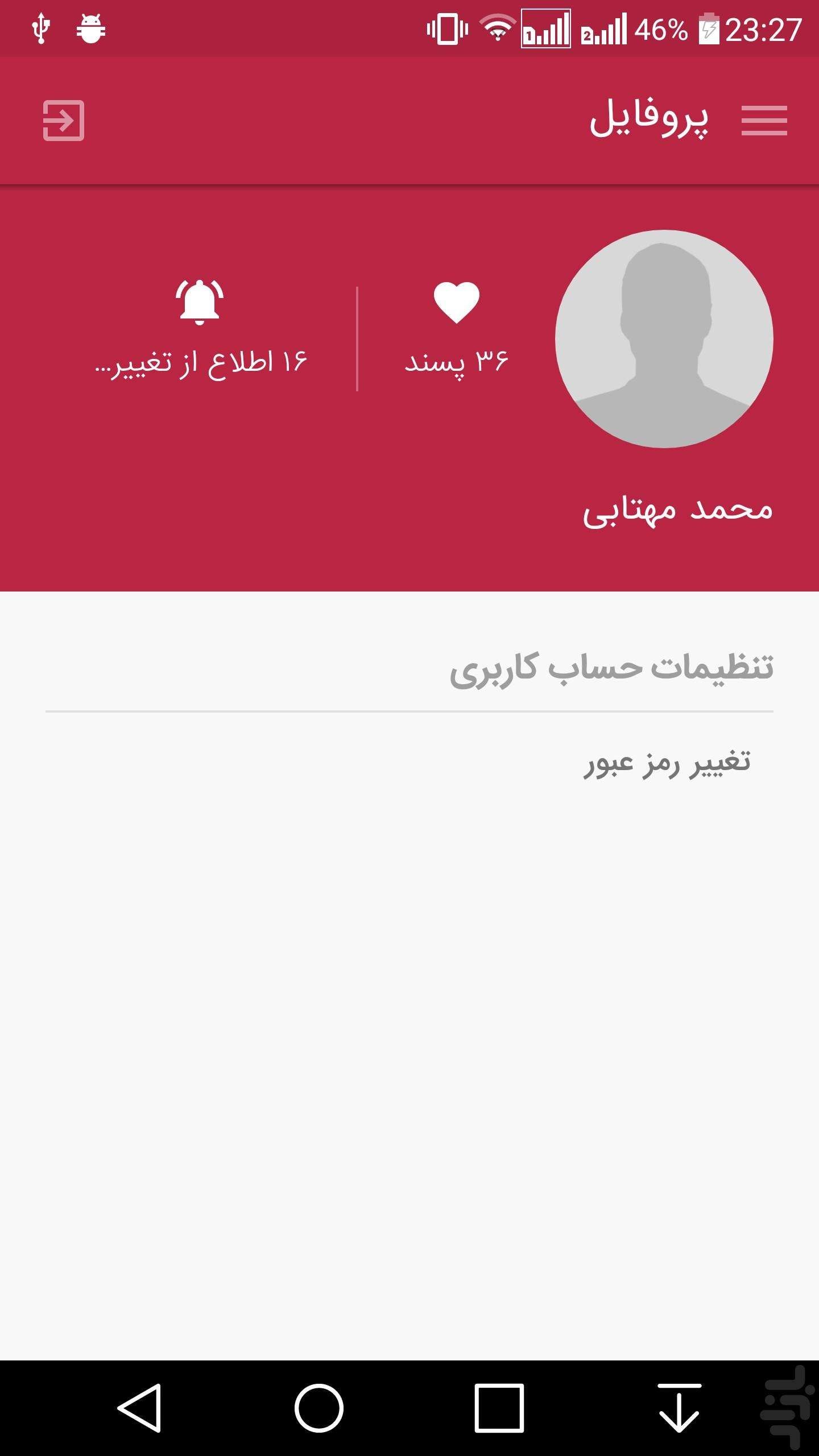This screenshot has width=819, height=1456.
Task: Open the logout icon at top left
Action: pos(64,119)
